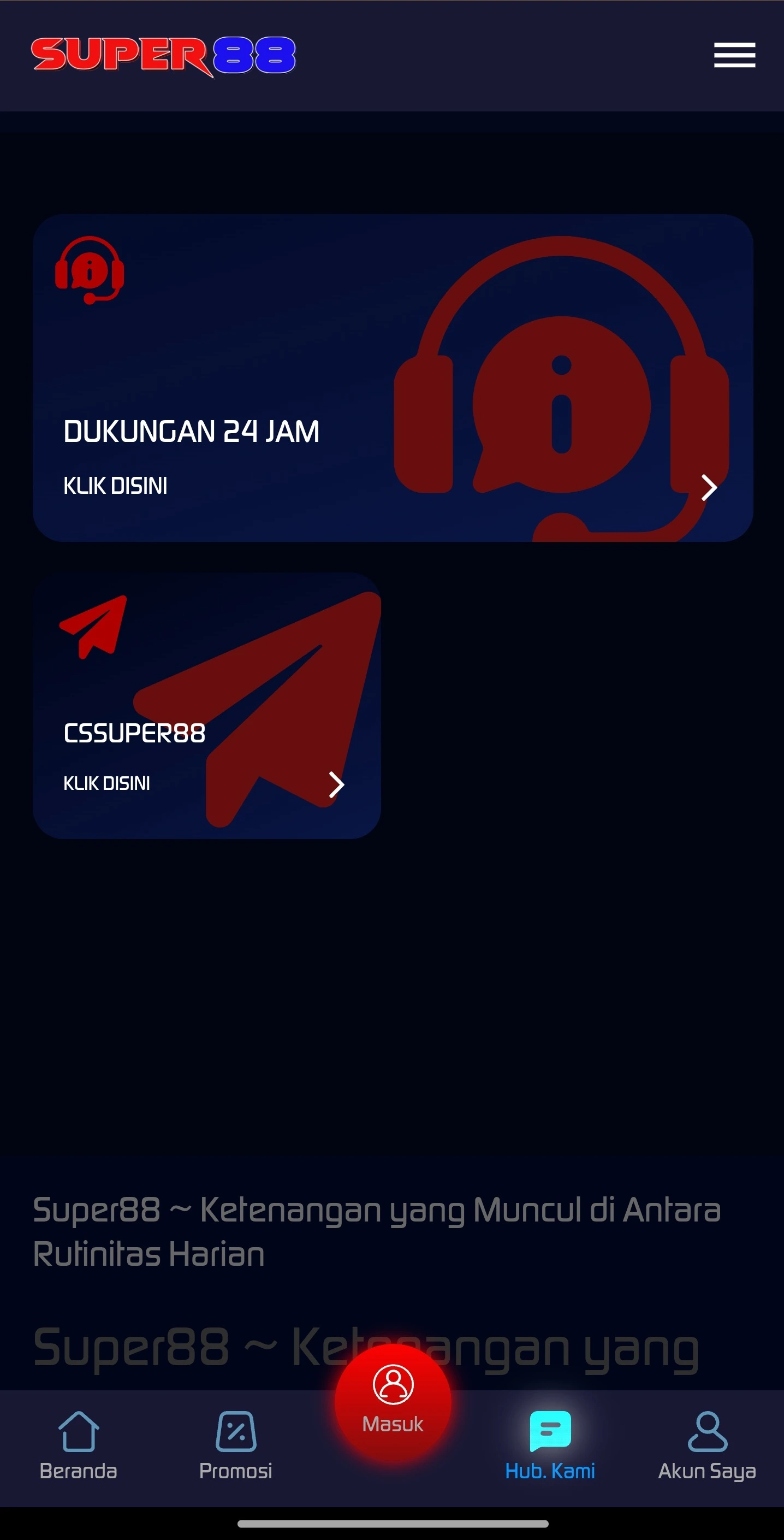The height and width of the screenshot is (1540, 784).
Task: Switch to the Promosi tab
Action: point(235,1445)
